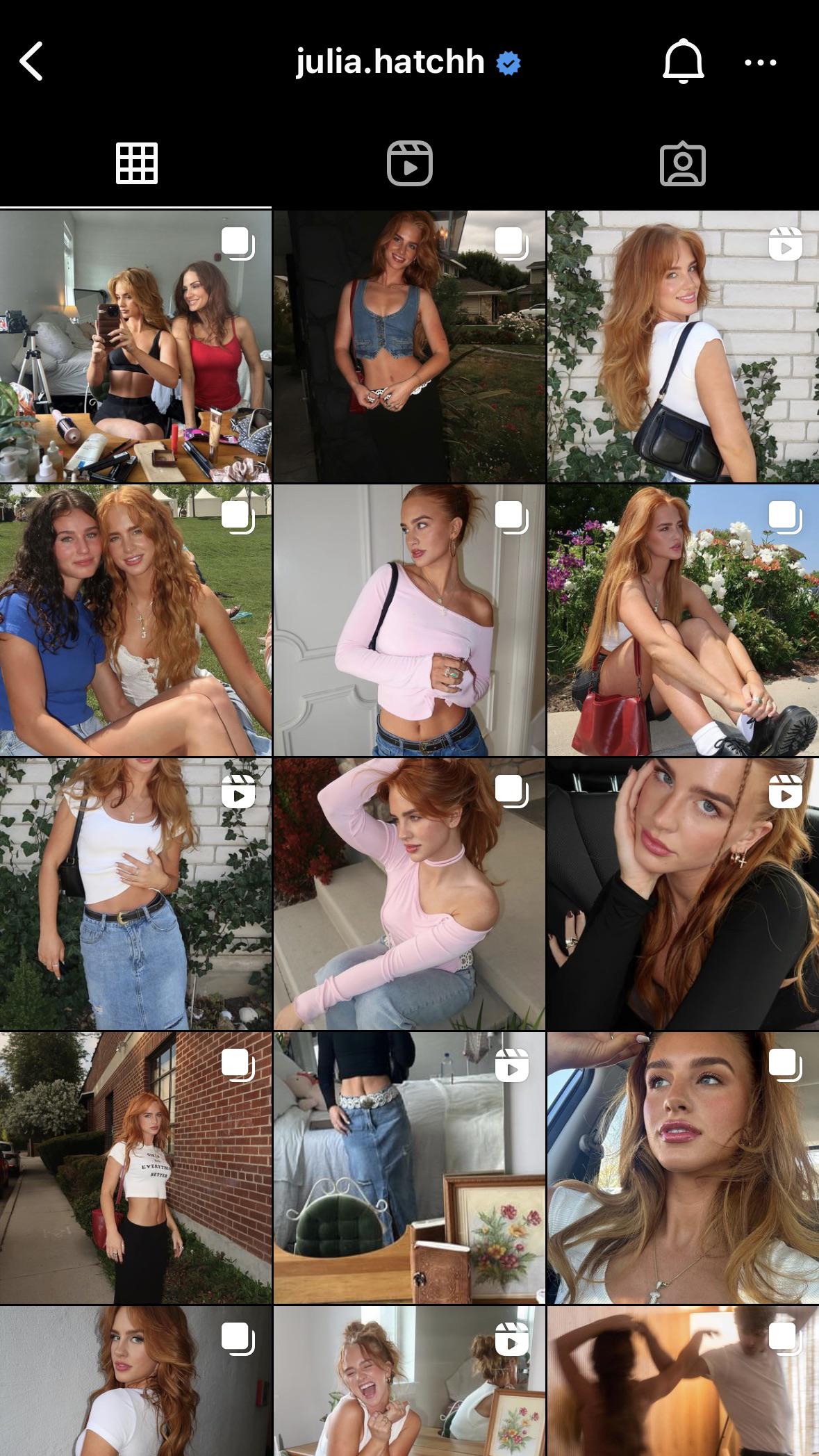The image size is (819, 1456).
Task: Switch to the Reels tab
Action: (409, 164)
